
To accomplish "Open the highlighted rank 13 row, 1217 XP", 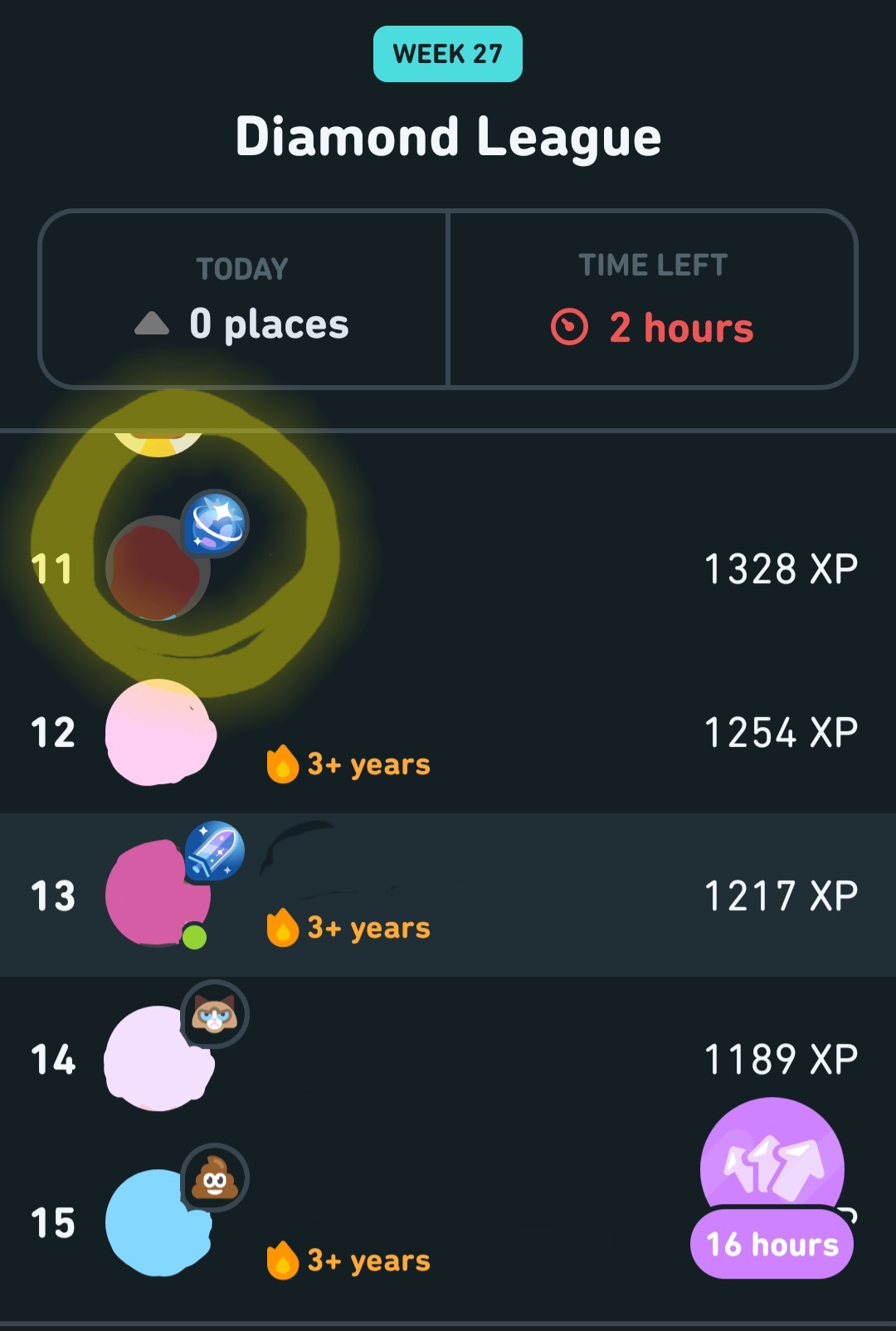I will 448,895.
